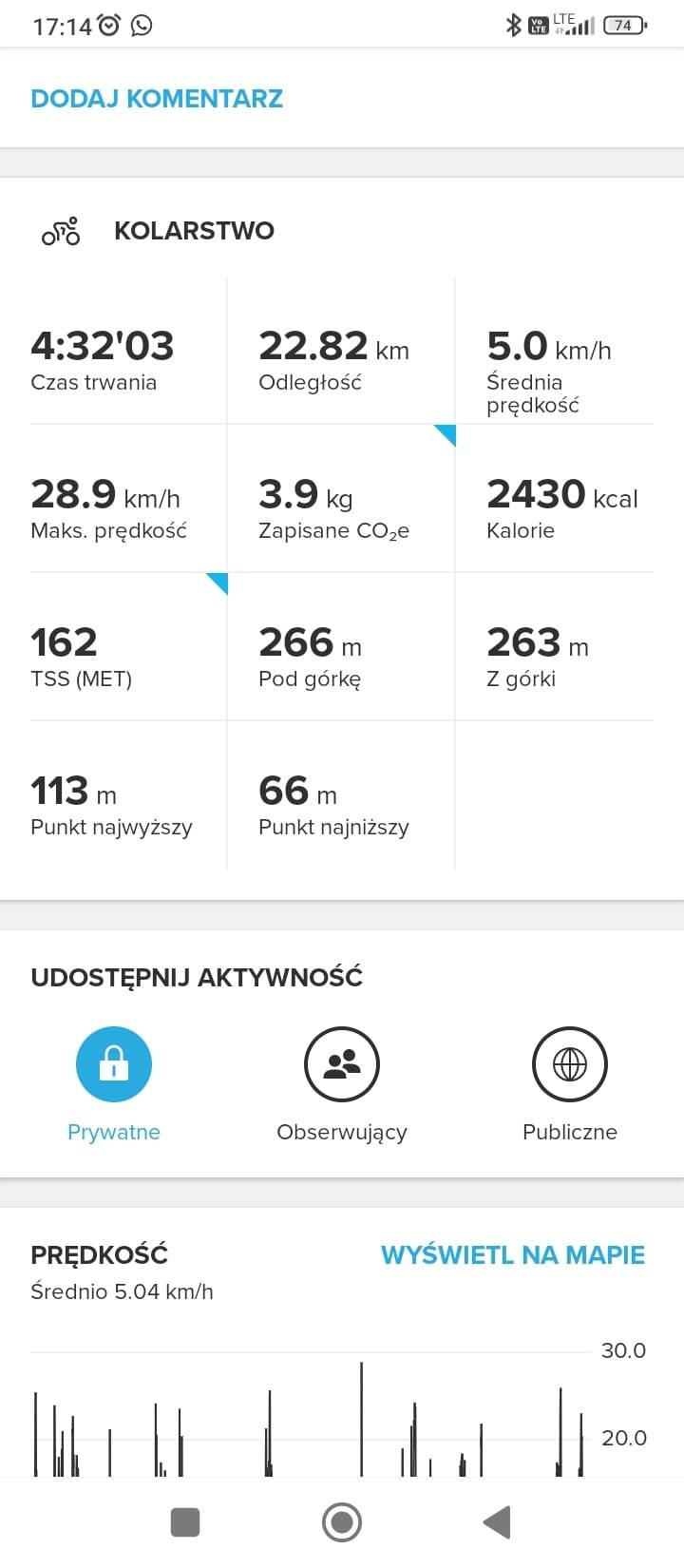The width and height of the screenshot is (684, 1568).
Task: Open recent apps with the square button
Action: [x=185, y=1521]
